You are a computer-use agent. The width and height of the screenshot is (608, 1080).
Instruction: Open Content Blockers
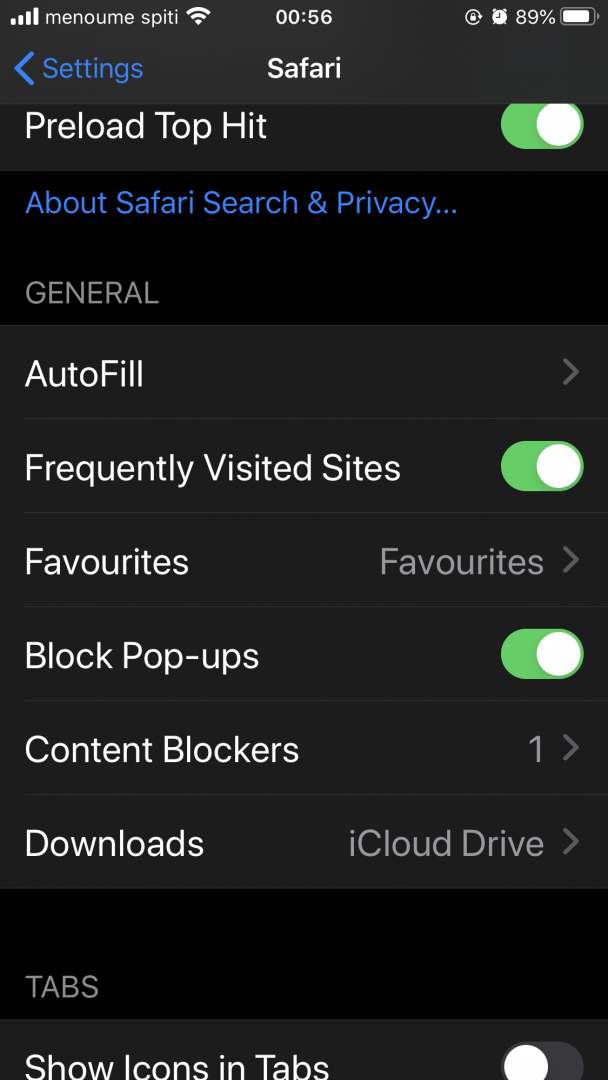[x=303, y=749]
